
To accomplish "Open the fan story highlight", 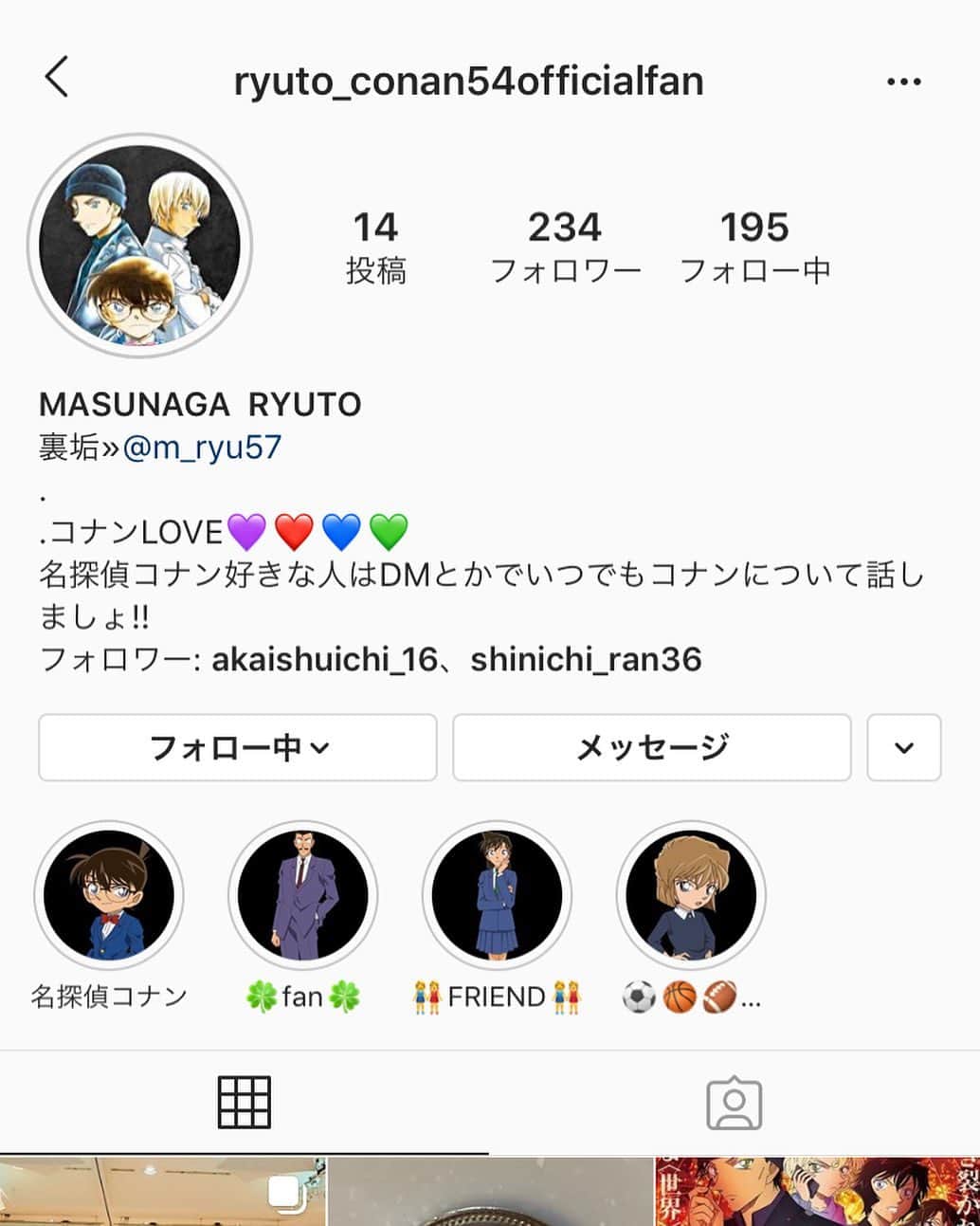I will [302, 896].
